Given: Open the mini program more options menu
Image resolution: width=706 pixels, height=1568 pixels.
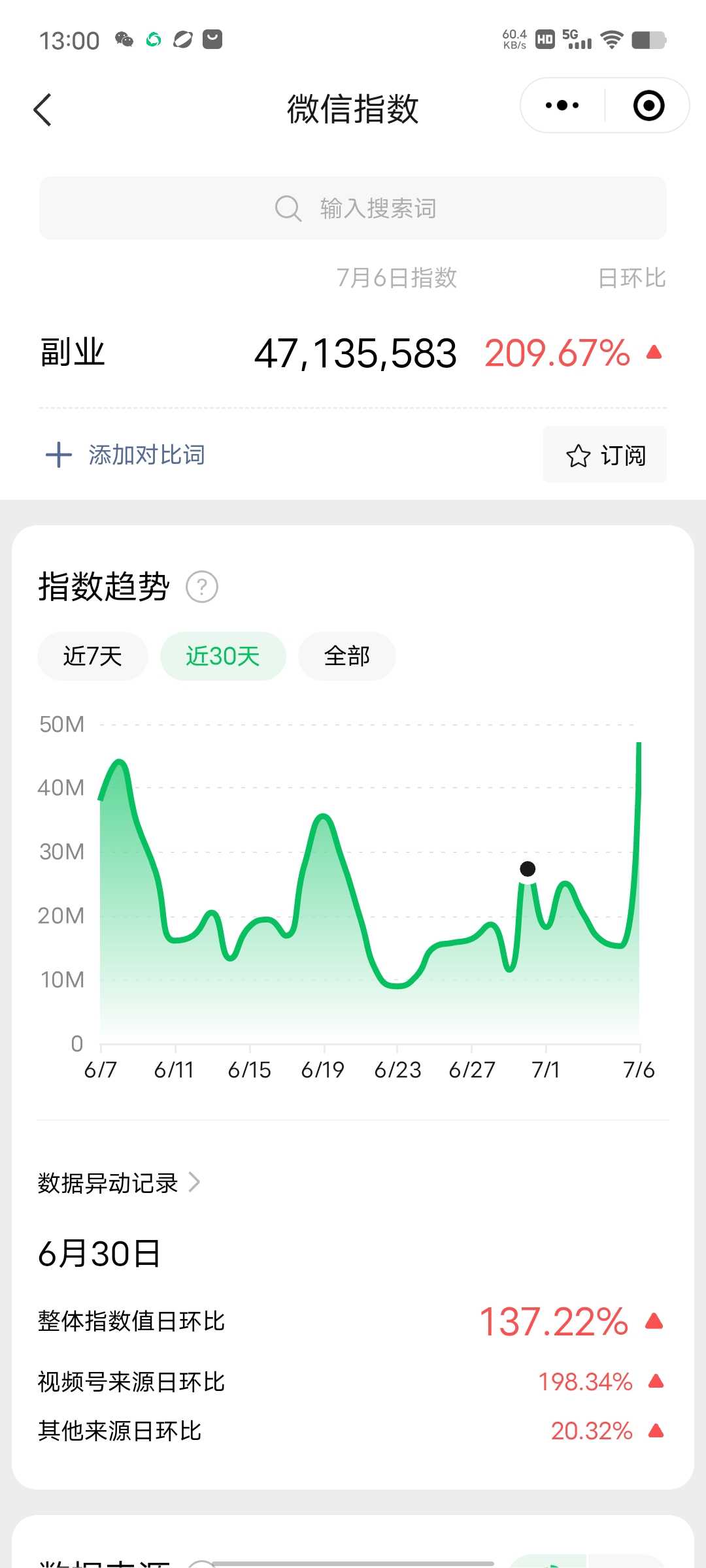Looking at the screenshot, I should click(x=562, y=105).
